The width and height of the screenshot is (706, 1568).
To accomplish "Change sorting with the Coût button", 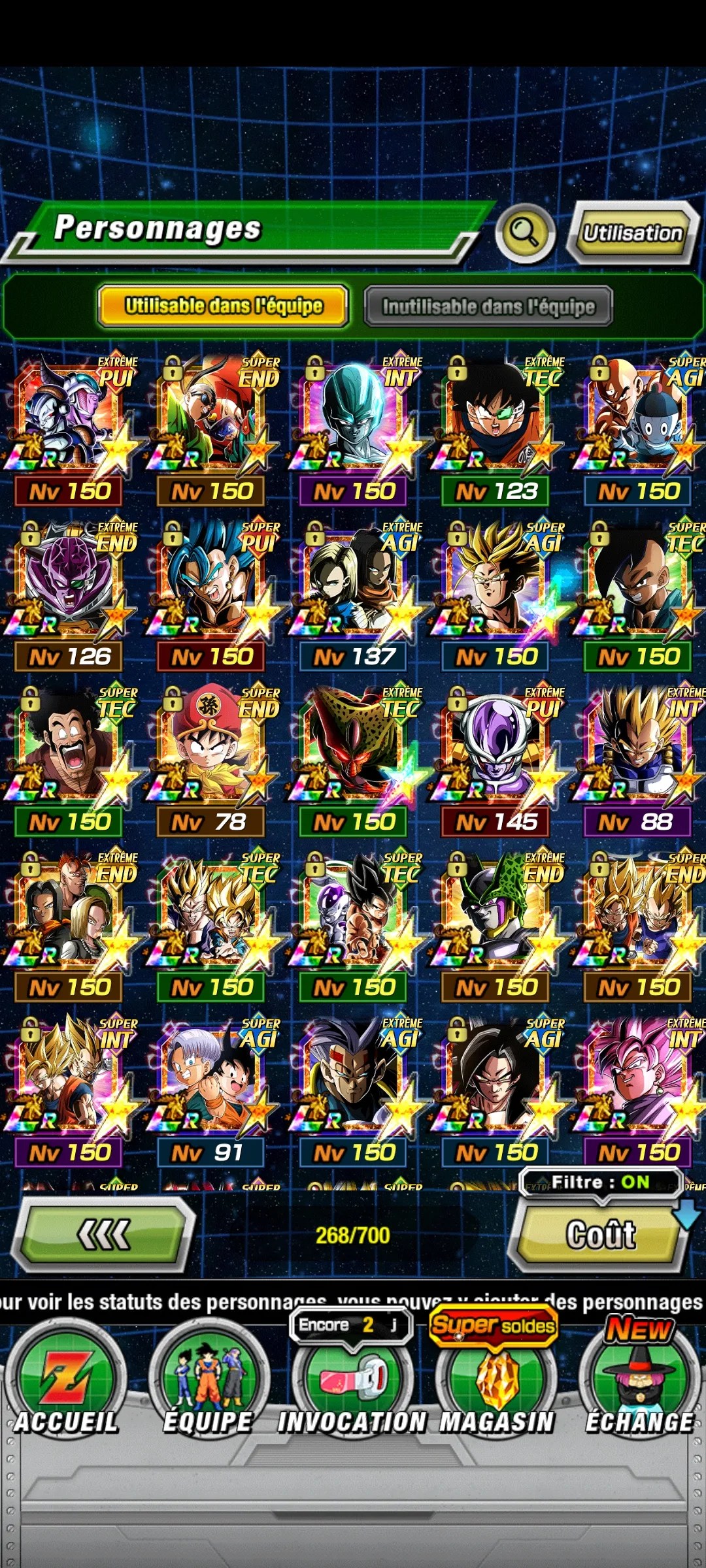I will [x=600, y=1235].
